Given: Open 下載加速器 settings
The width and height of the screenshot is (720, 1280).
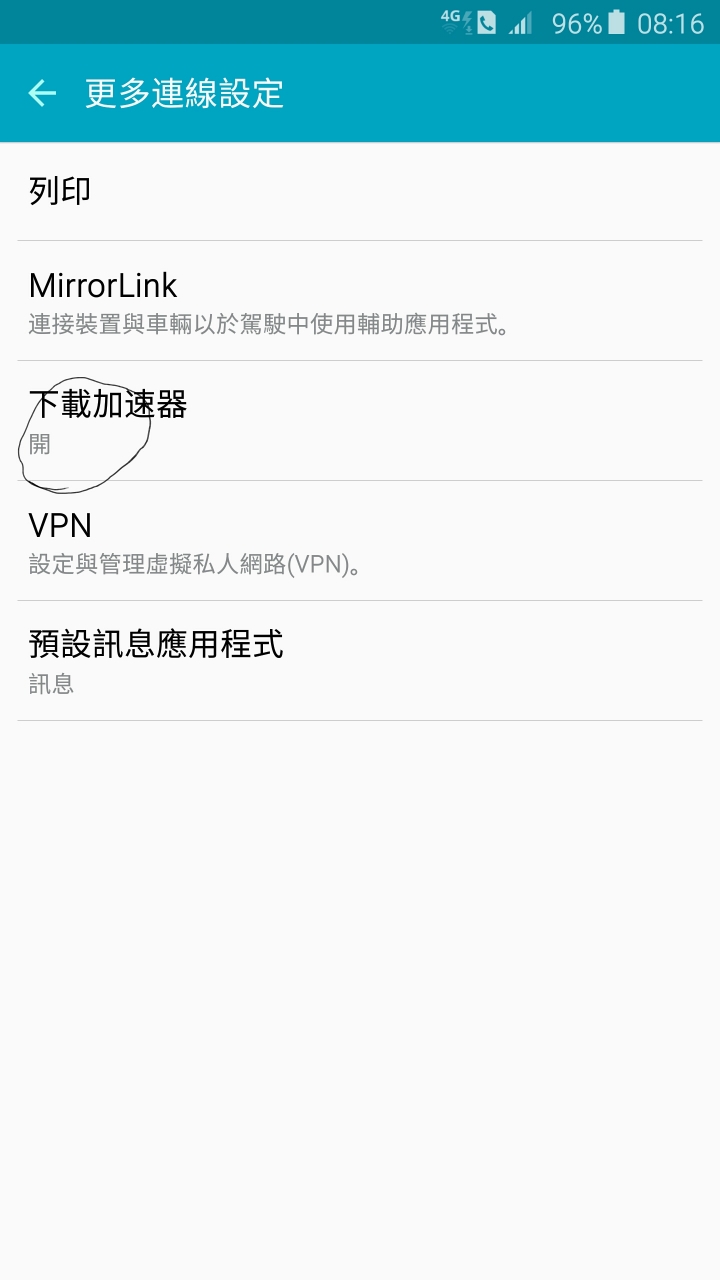Looking at the screenshot, I should (x=360, y=421).
